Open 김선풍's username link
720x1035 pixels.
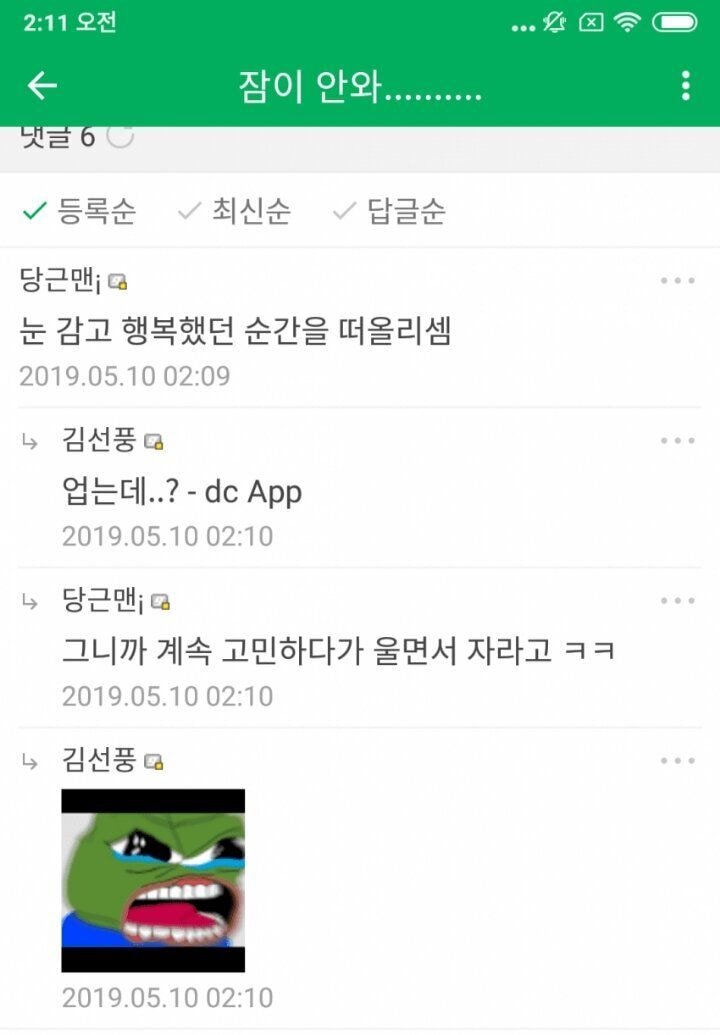(100, 441)
